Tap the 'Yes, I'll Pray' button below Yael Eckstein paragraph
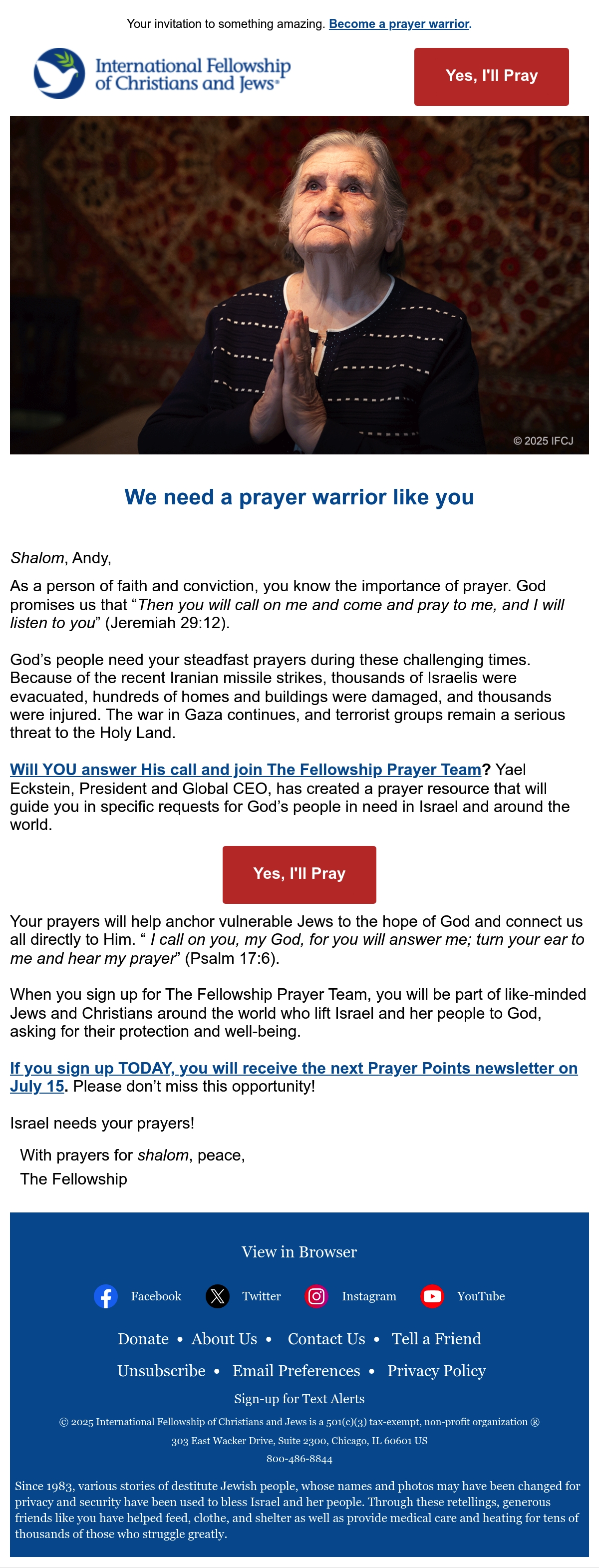Screen dimensions: 599x1568 coord(299,874)
